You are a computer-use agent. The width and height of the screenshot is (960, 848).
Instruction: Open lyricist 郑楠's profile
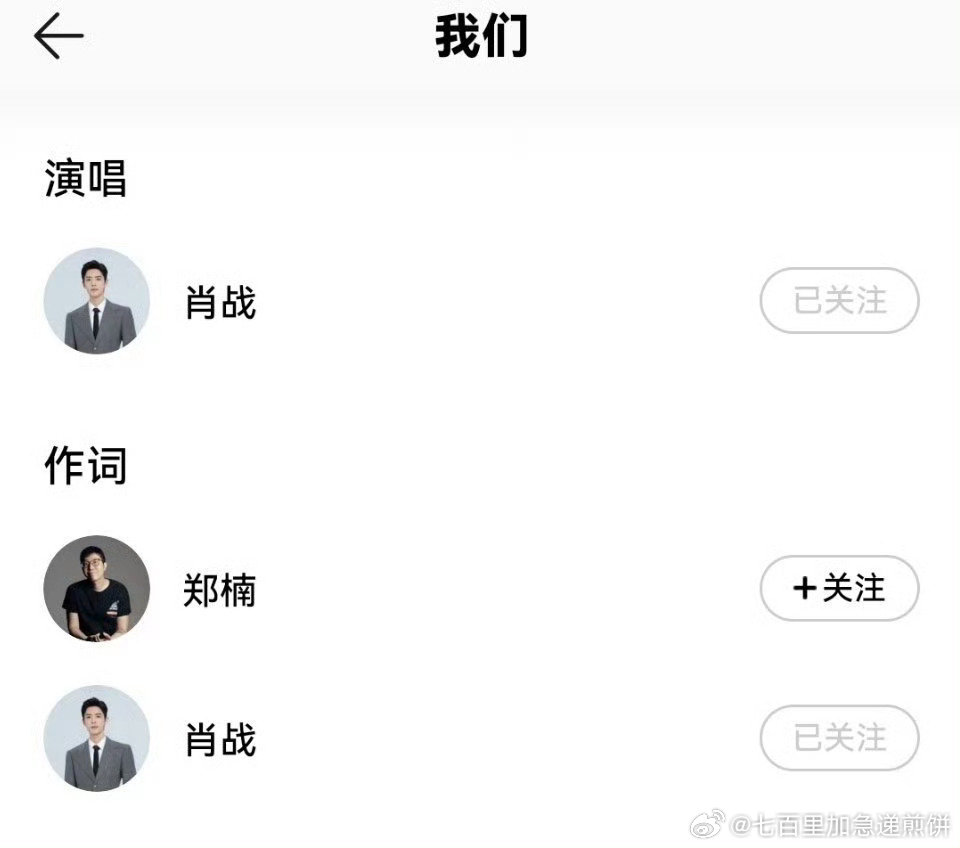pos(219,590)
